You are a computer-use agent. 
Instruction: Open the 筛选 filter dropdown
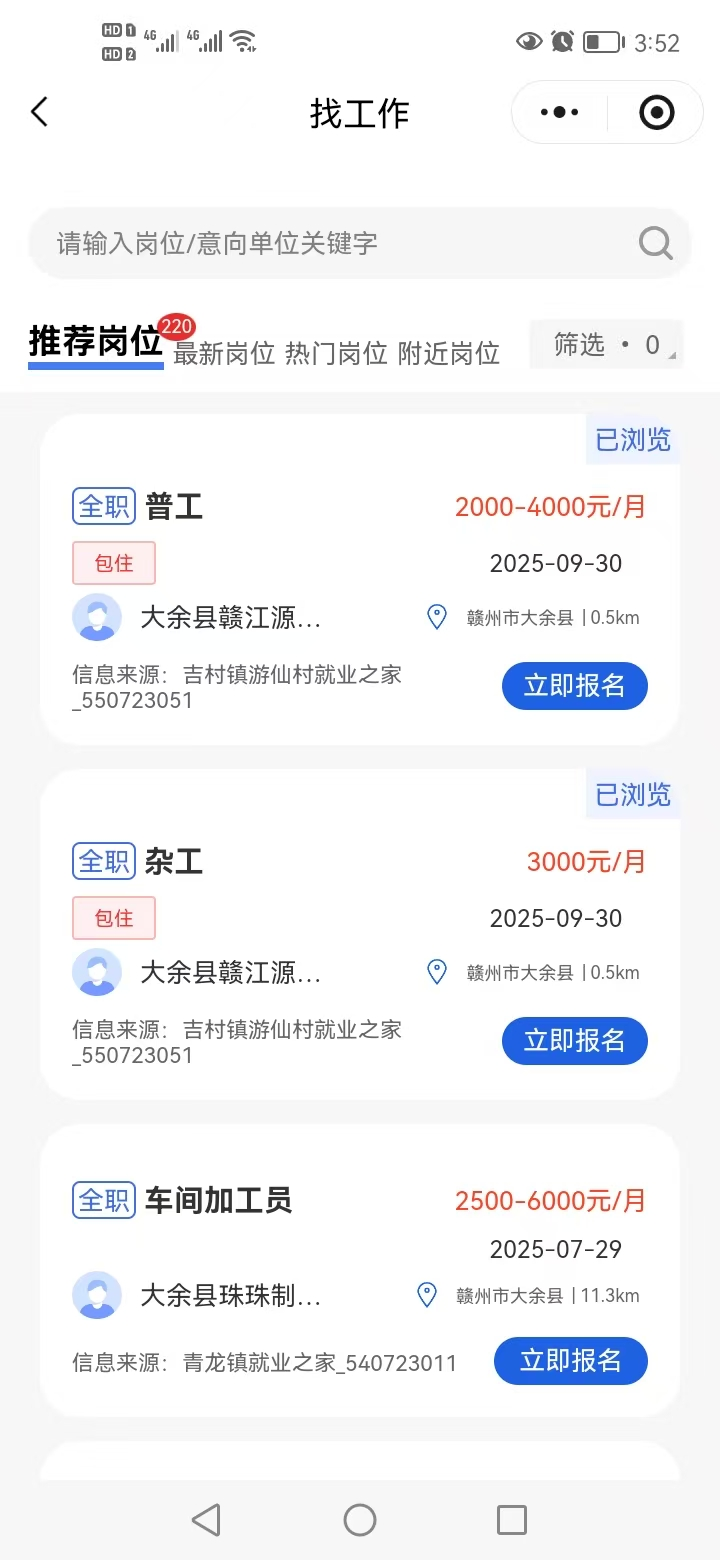point(606,345)
